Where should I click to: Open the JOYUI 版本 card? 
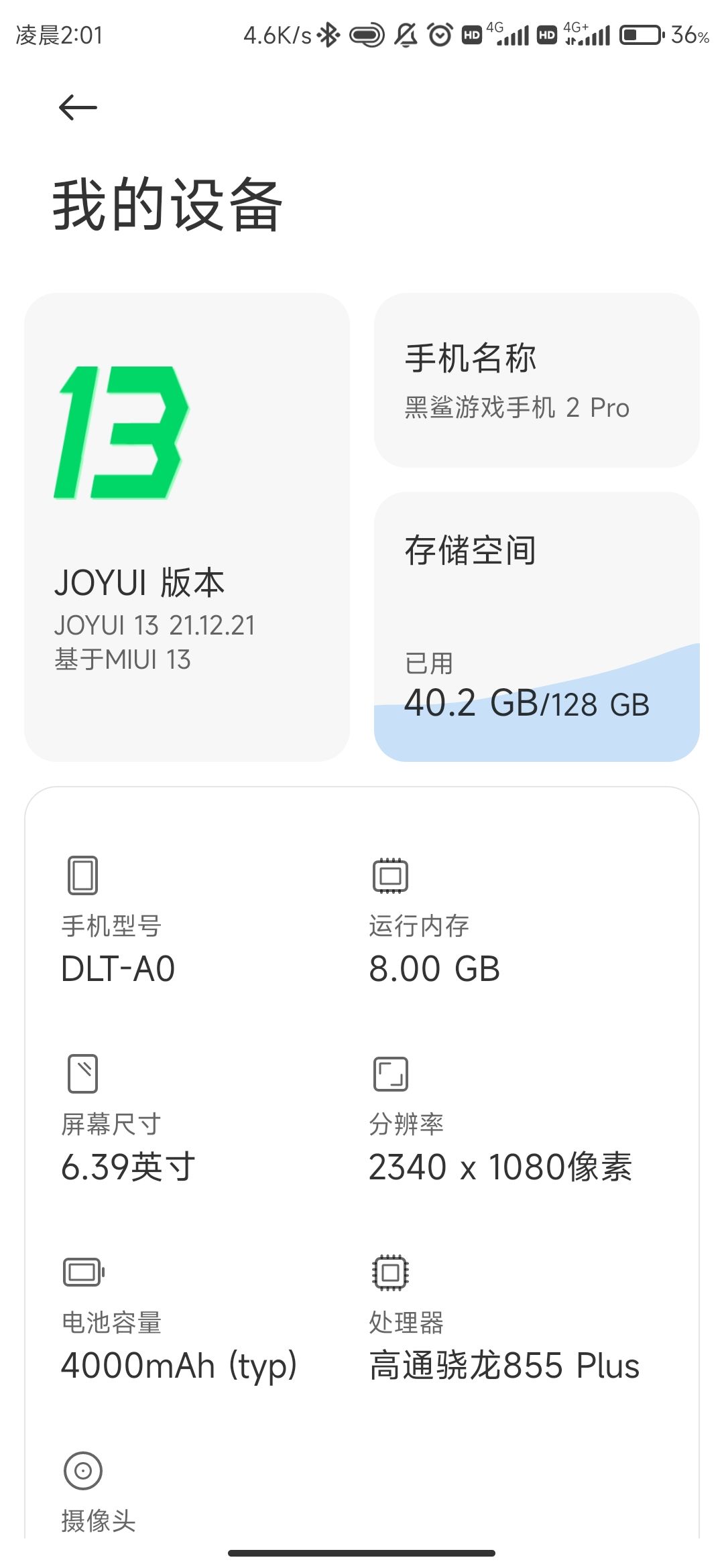point(187,527)
